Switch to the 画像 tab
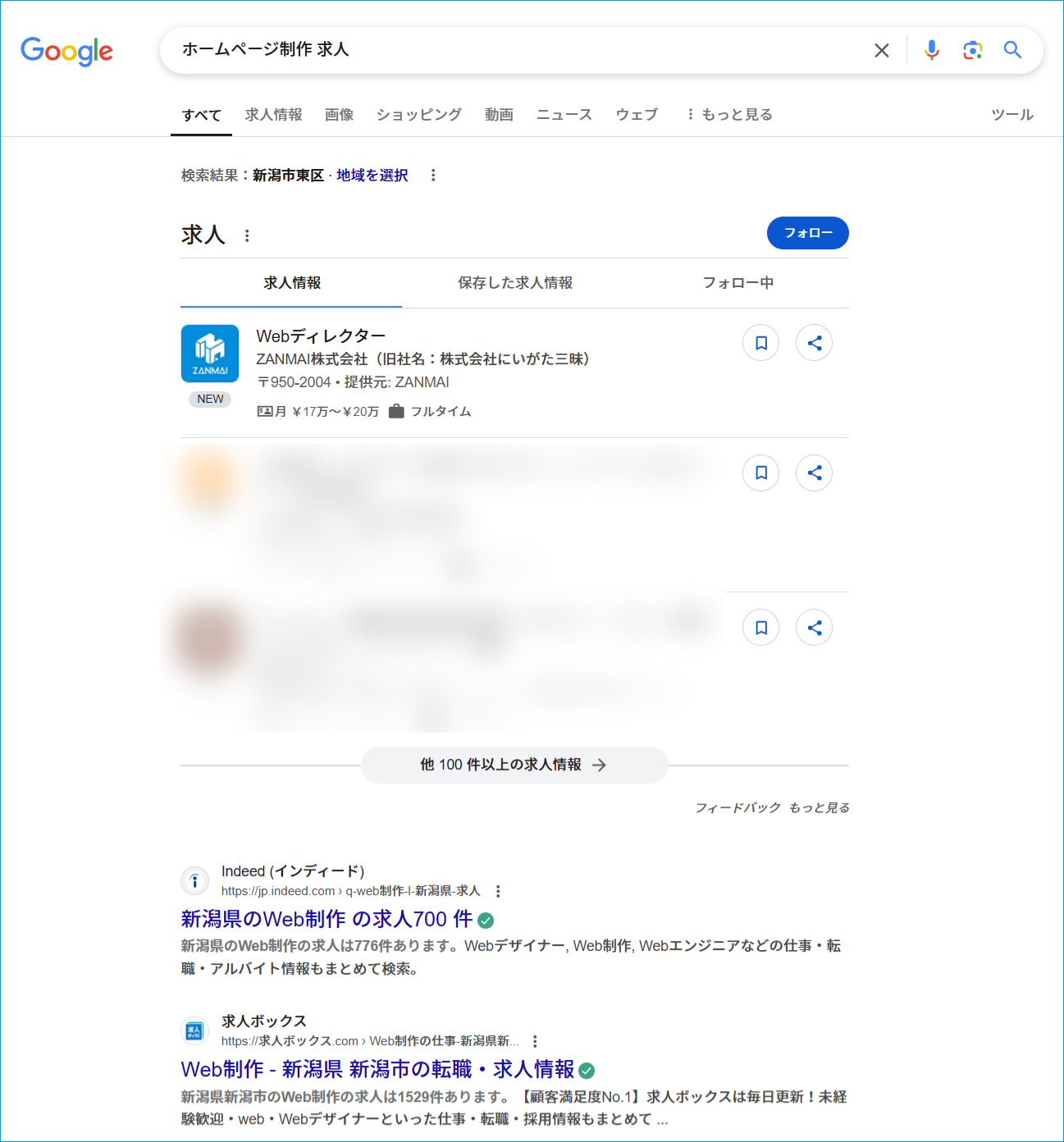The height and width of the screenshot is (1142, 1064). click(339, 115)
